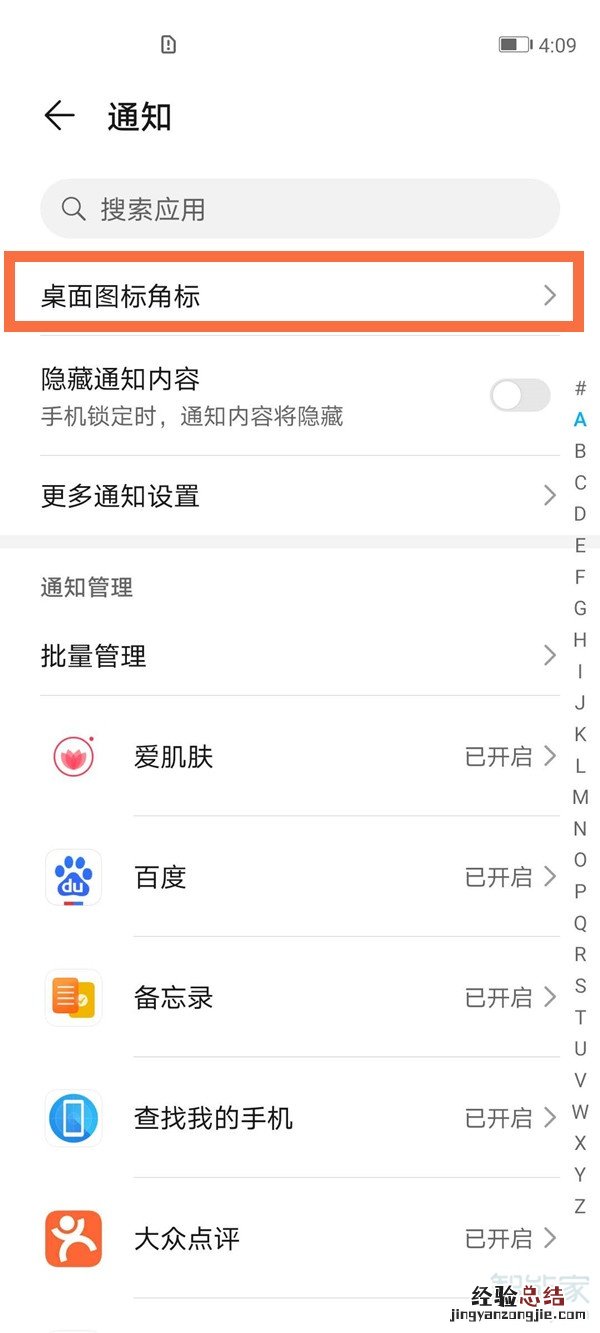Screen dimensions: 600x1333
Task: Open notification settings for 大众点评
Action: pos(300,1238)
